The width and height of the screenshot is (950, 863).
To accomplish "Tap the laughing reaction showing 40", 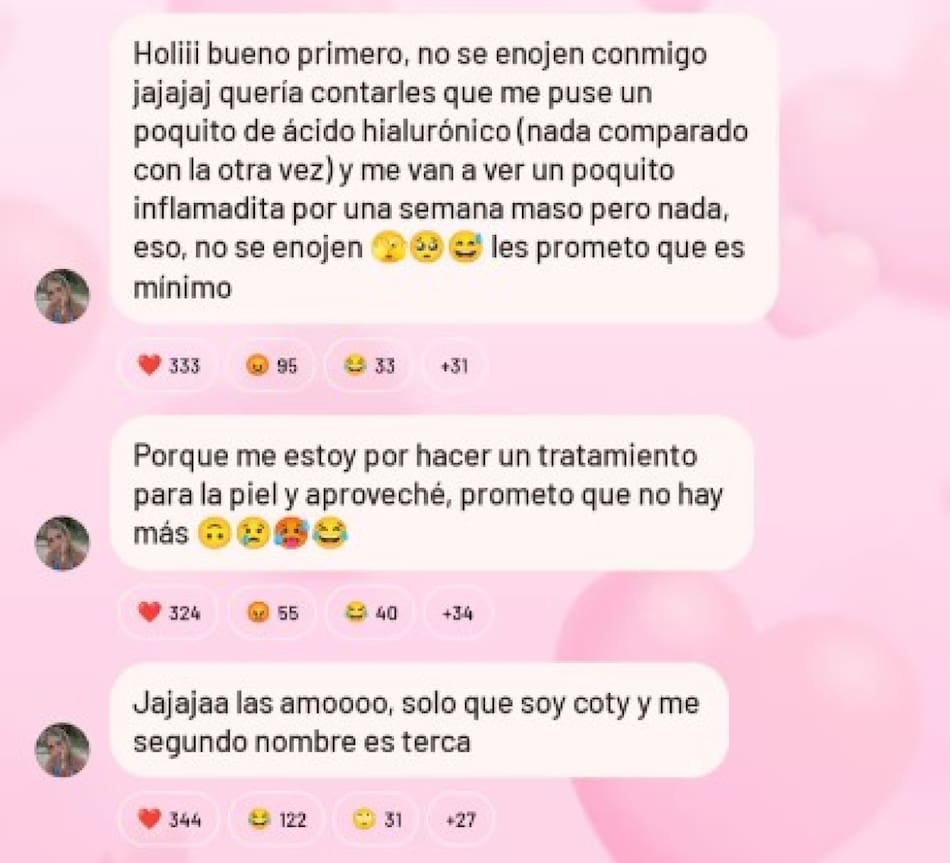I will [x=371, y=613].
